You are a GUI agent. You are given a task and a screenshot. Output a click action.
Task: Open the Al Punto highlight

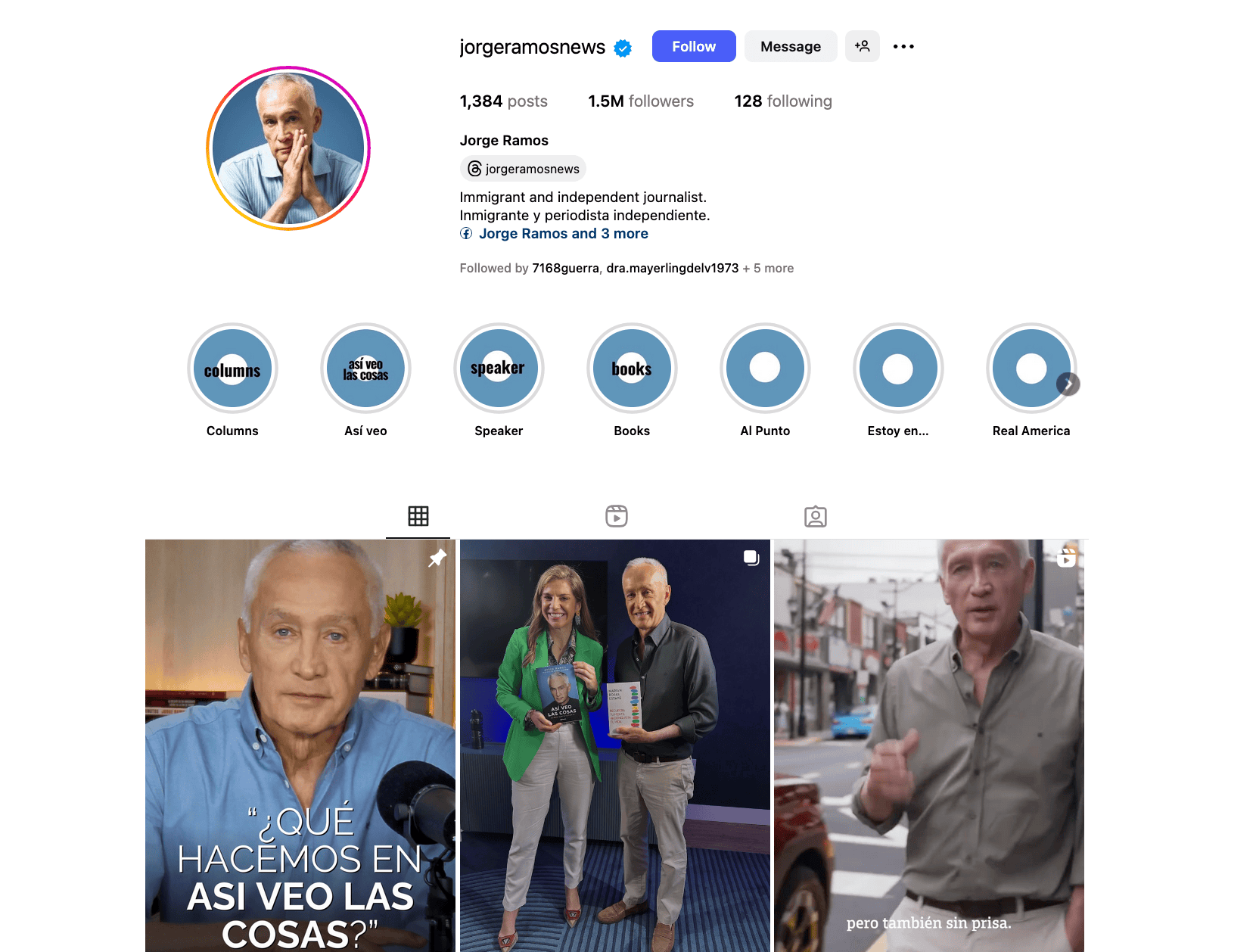pos(765,369)
